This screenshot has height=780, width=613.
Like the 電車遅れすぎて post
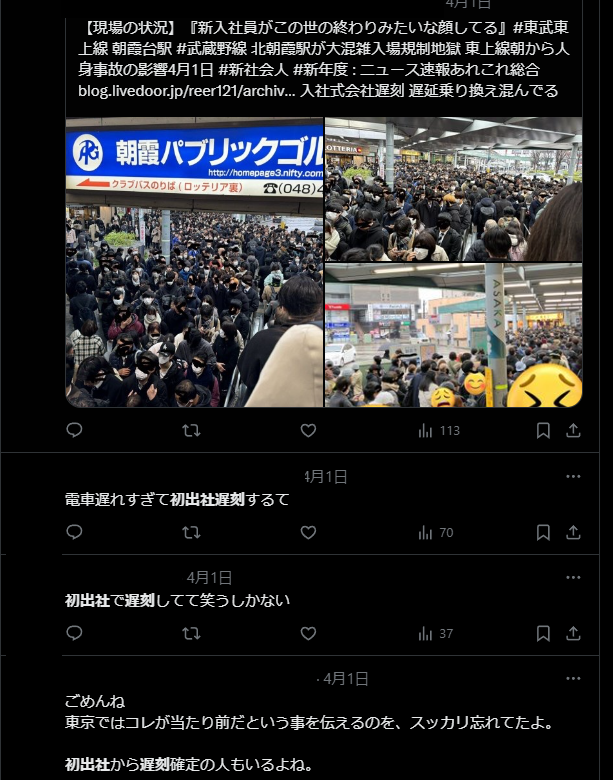pyautogui.click(x=308, y=533)
